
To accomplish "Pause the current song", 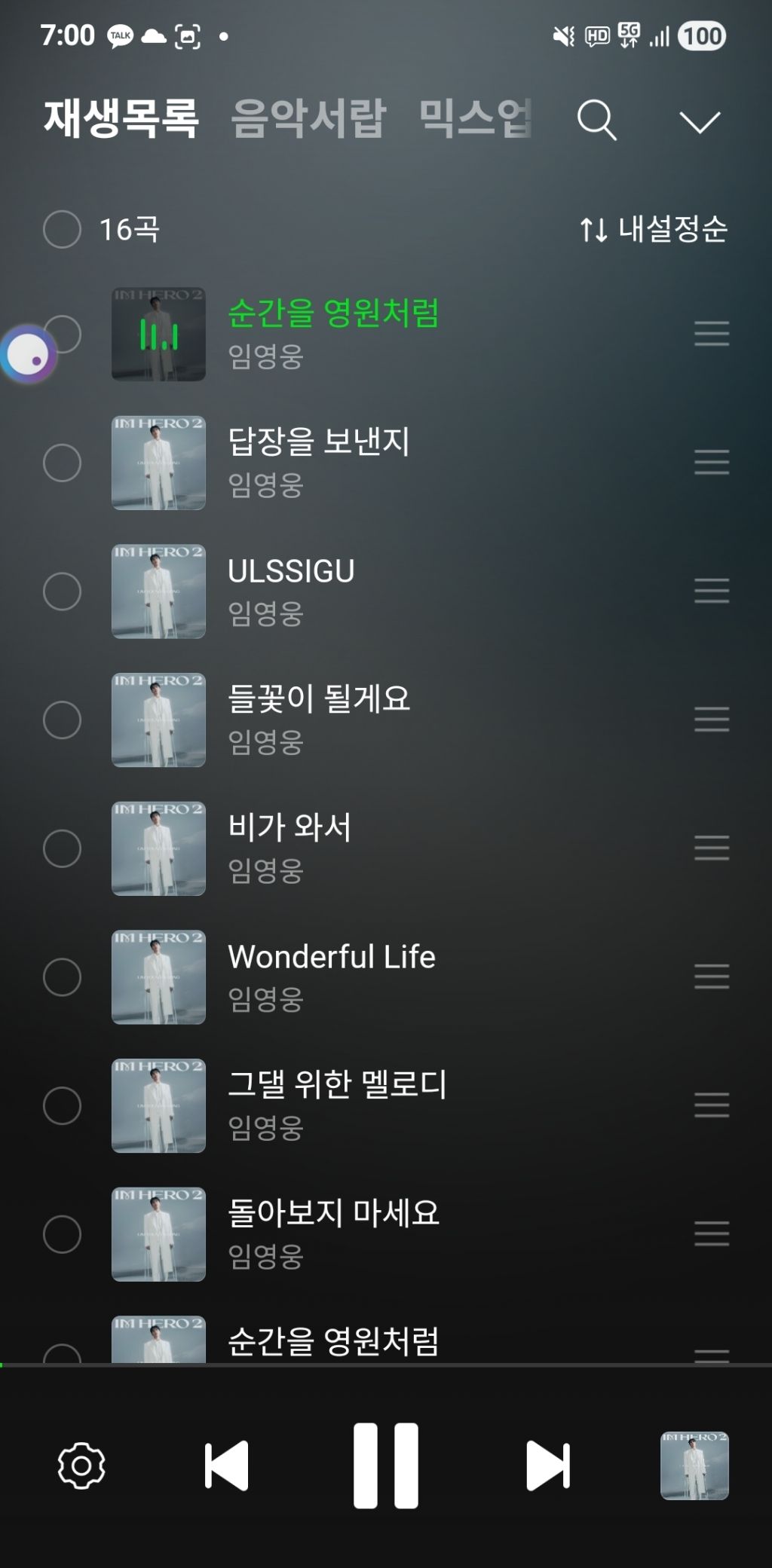I will click(386, 1466).
